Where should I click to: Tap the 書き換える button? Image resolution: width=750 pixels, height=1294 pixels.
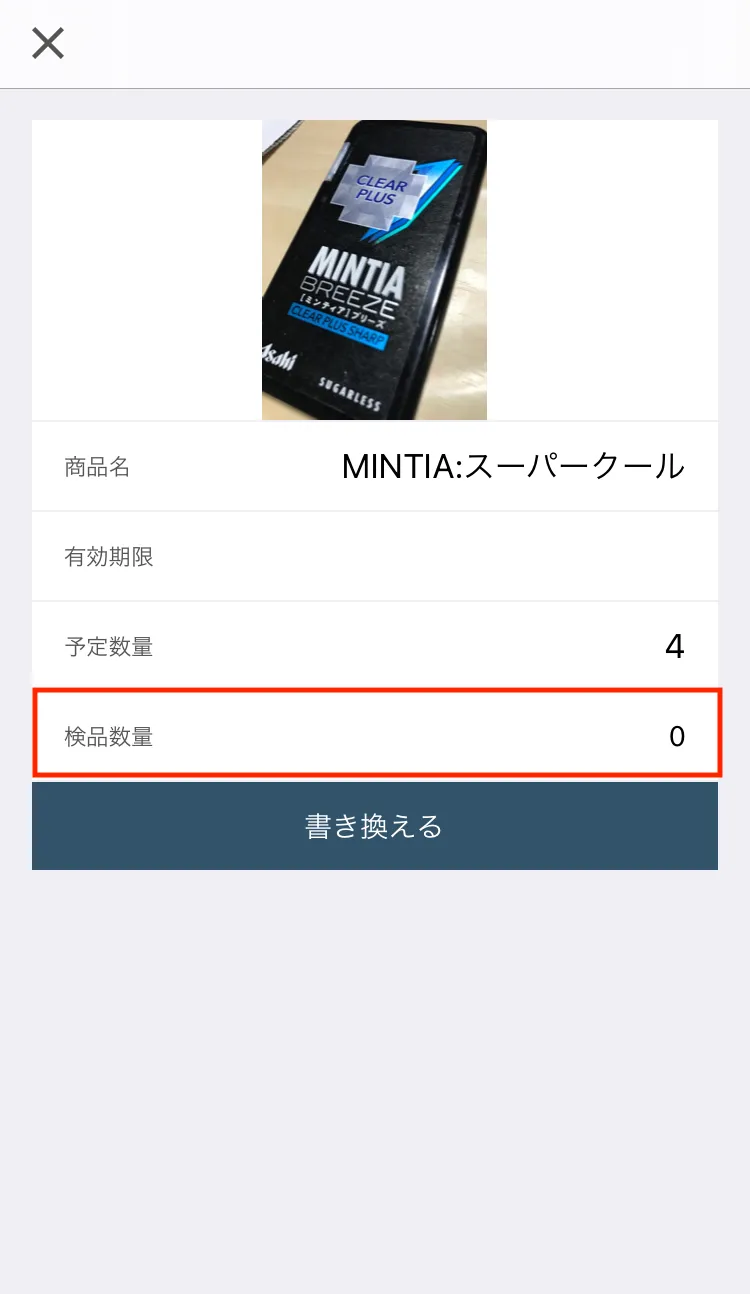[374, 826]
